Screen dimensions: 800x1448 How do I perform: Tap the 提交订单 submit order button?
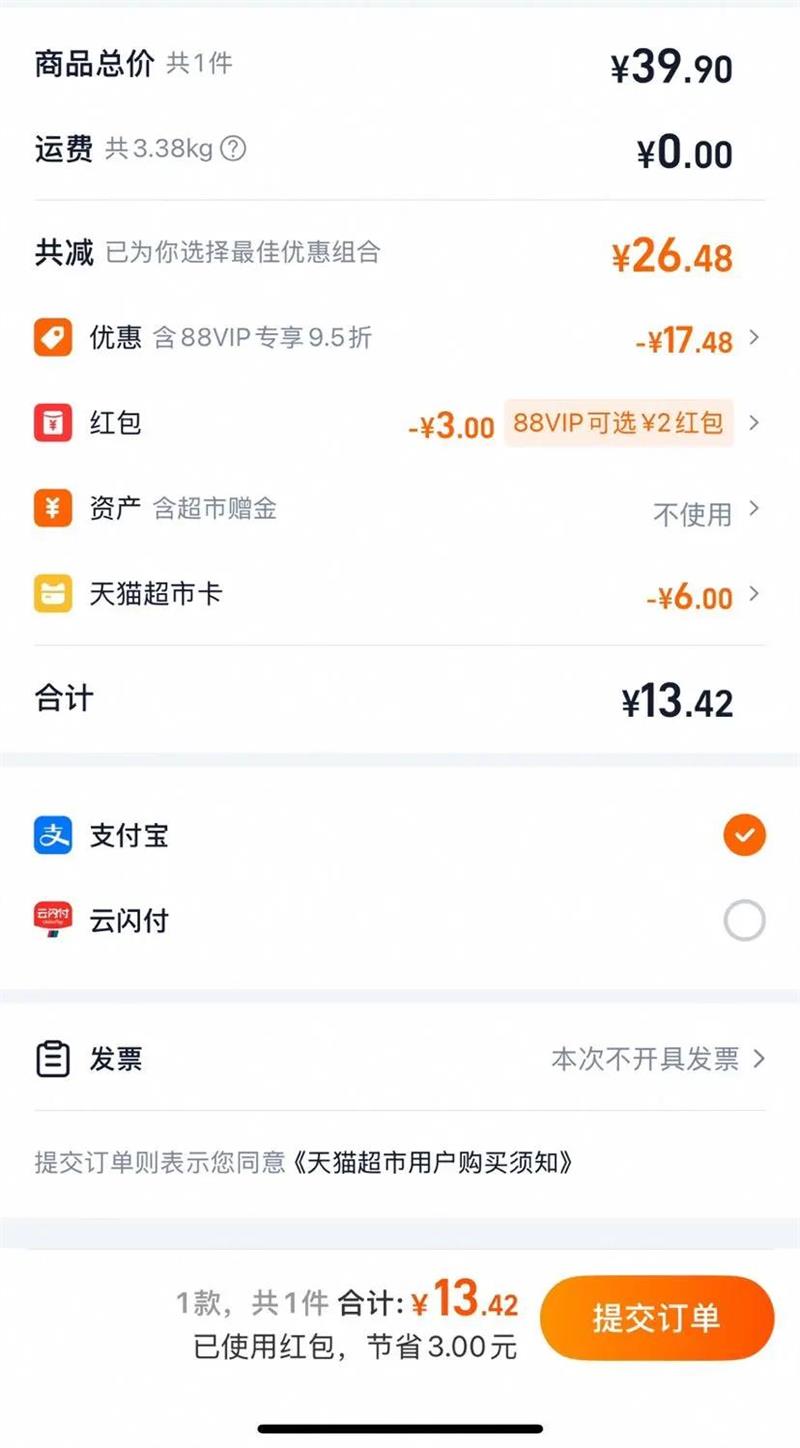click(657, 1317)
